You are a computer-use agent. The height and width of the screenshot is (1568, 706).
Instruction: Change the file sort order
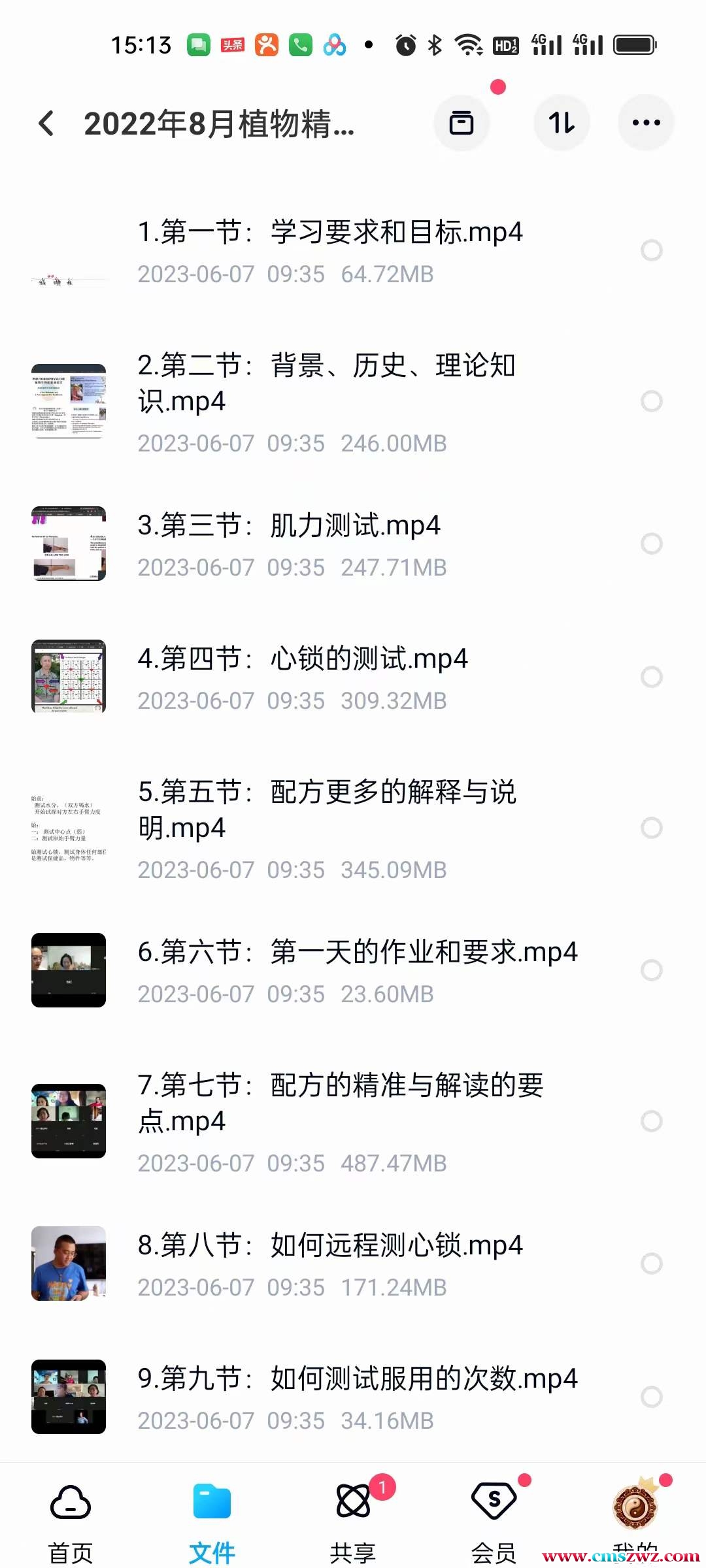pyautogui.click(x=562, y=123)
